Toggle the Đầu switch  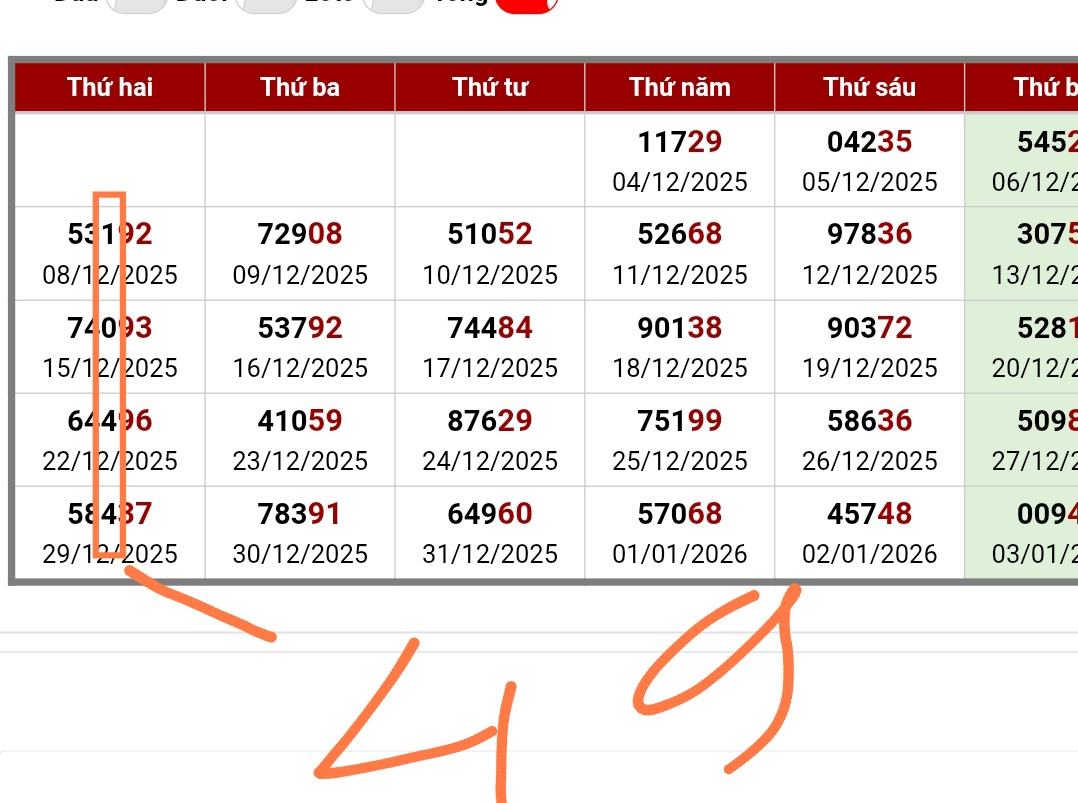click(x=136, y=3)
